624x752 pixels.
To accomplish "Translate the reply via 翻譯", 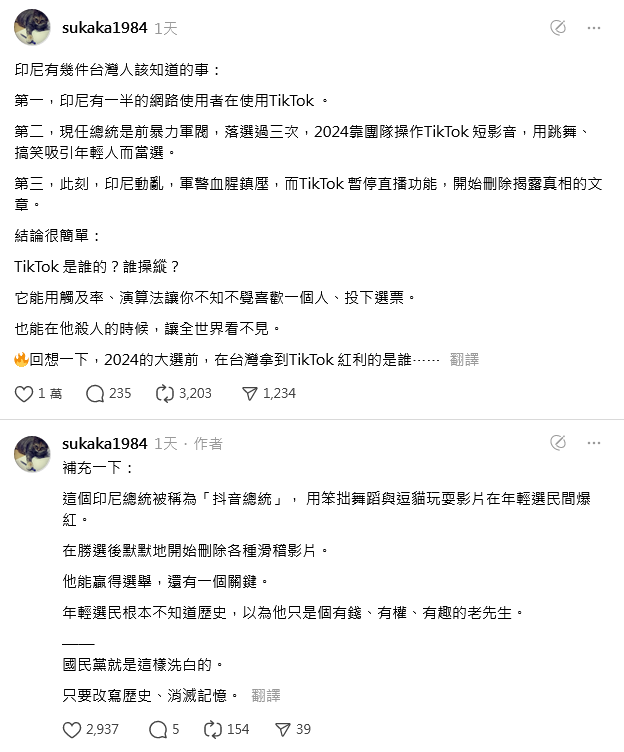I will pos(266,695).
